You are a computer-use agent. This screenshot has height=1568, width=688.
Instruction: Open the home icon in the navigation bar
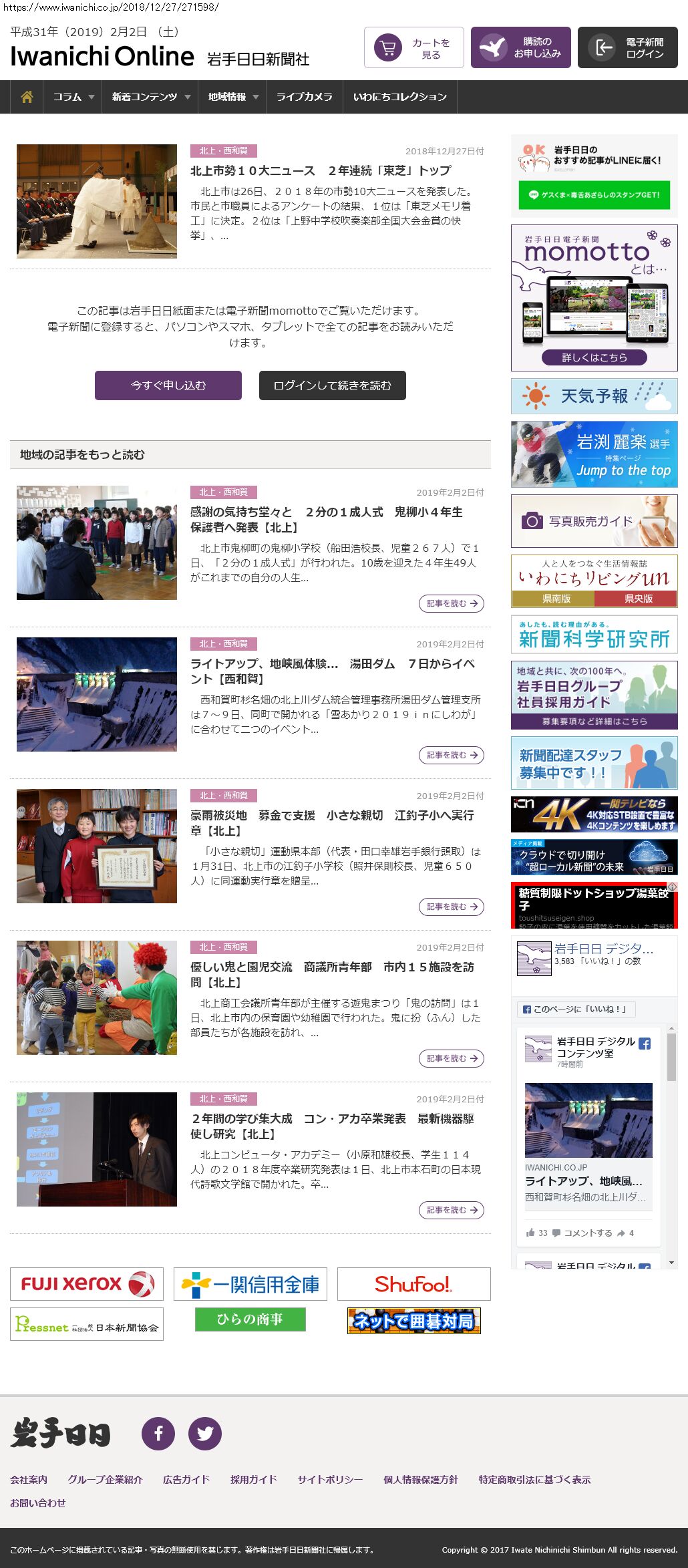pyautogui.click(x=27, y=97)
